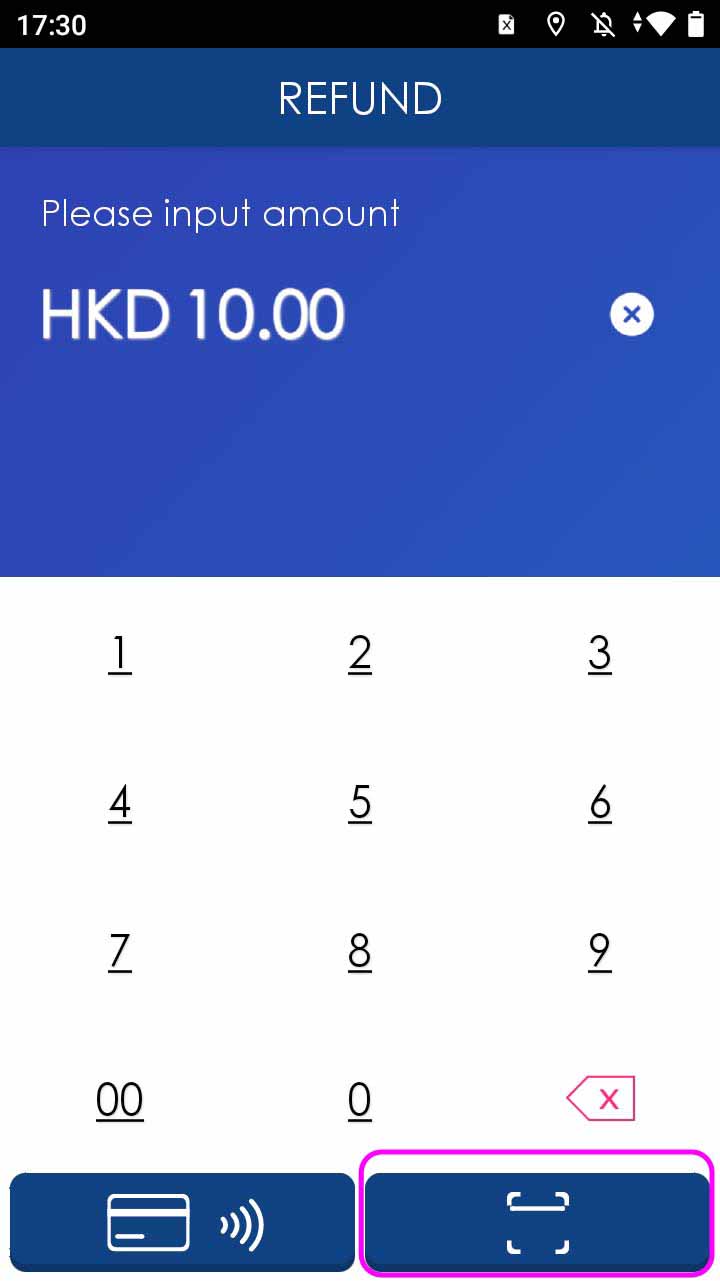Clear the entered refund amount
This screenshot has width=720, height=1281.
click(631, 315)
